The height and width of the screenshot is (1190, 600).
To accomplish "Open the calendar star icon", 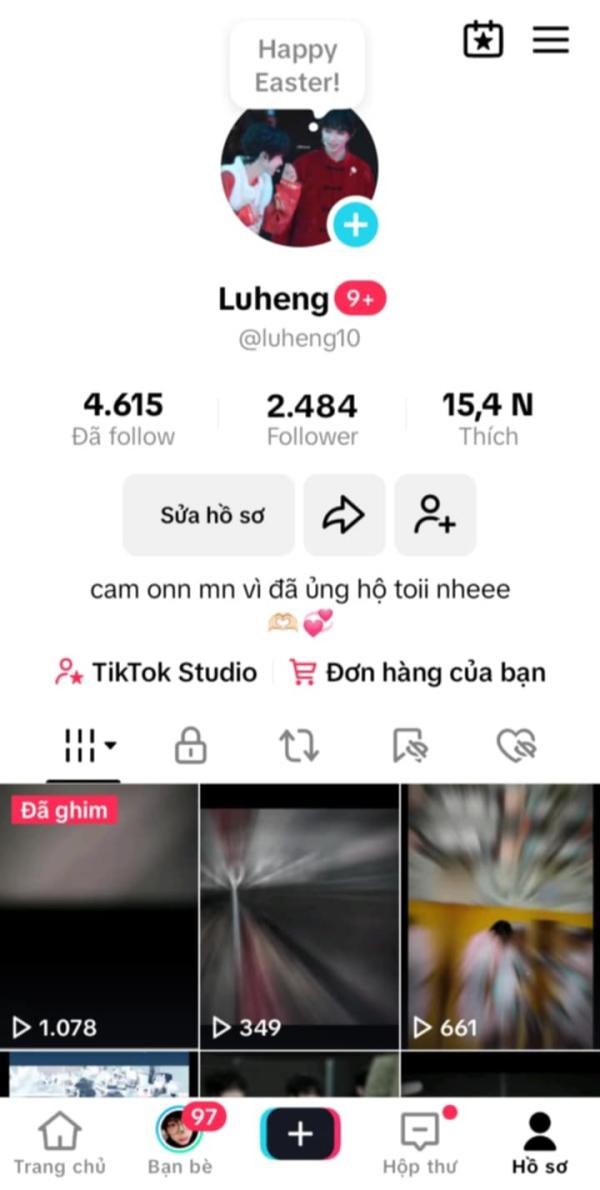I will click(483, 40).
